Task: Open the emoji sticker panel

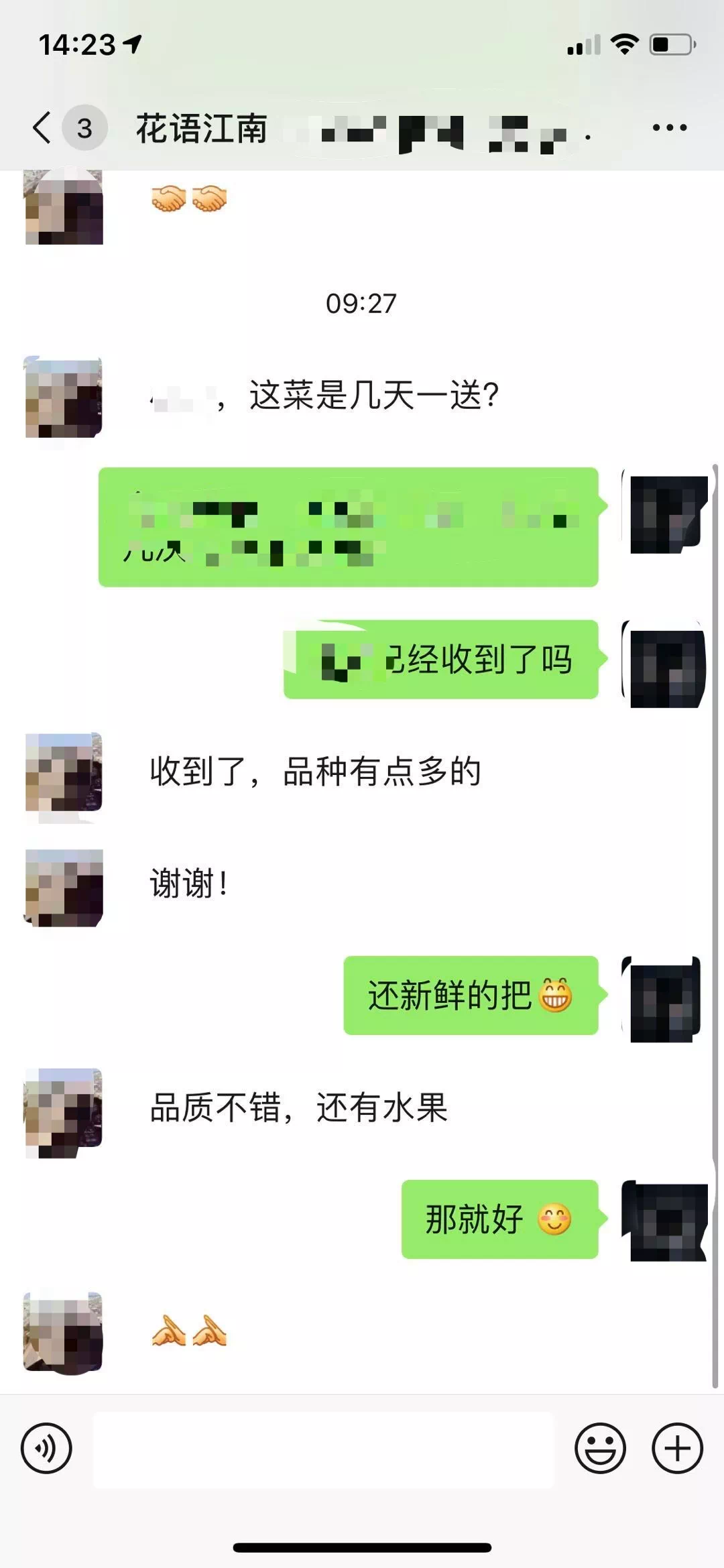Action: tap(600, 1448)
